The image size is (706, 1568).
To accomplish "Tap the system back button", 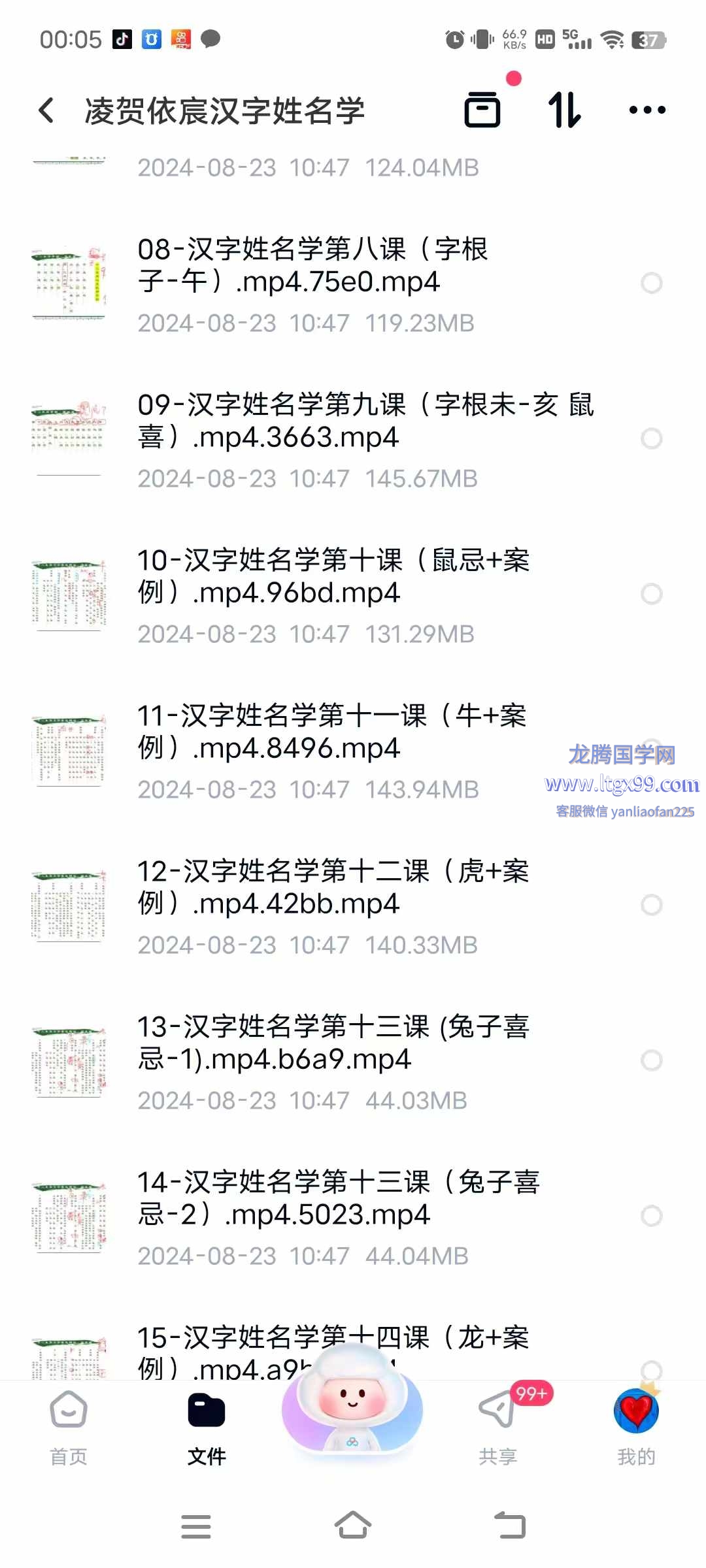I will pos(510,1526).
